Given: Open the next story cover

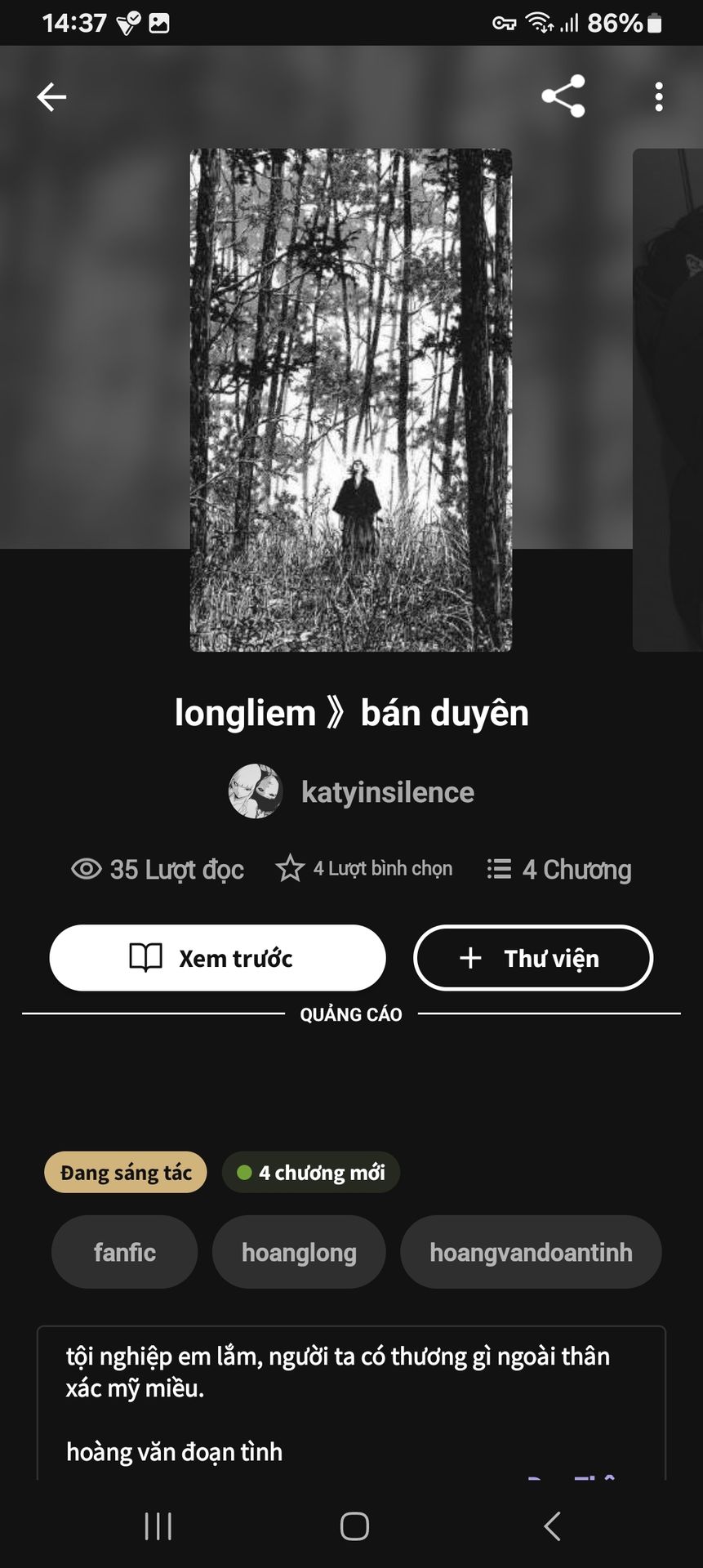Looking at the screenshot, I should click(x=670, y=400).
